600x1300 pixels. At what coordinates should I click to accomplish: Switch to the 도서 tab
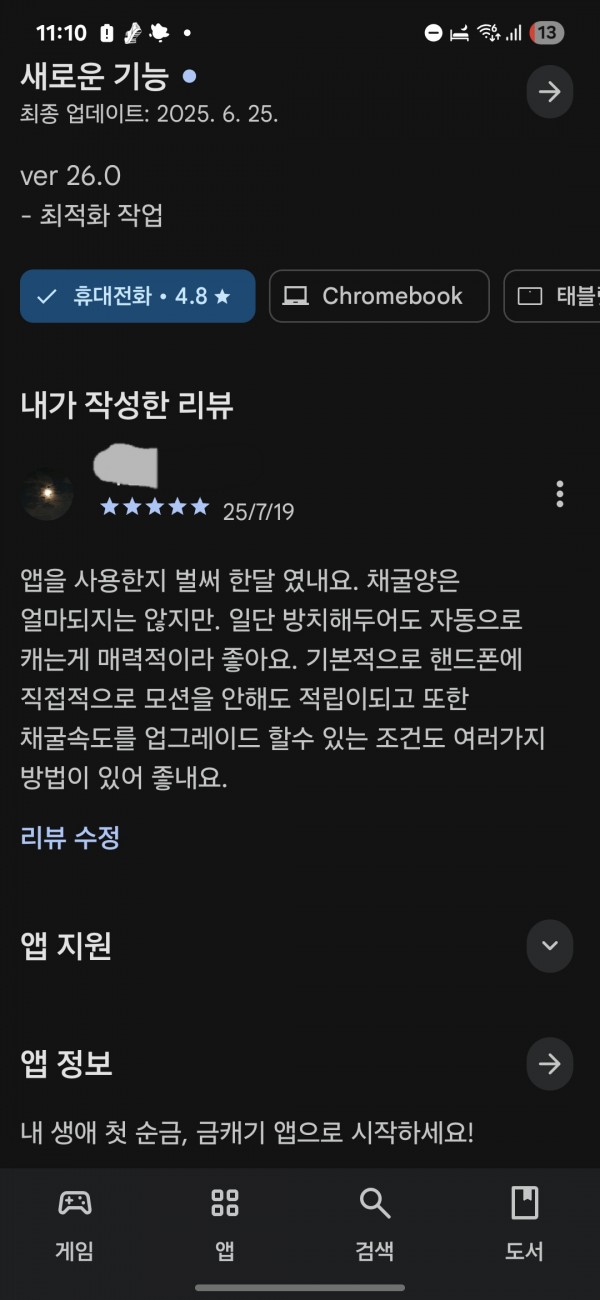click(x=525, y=1224)
